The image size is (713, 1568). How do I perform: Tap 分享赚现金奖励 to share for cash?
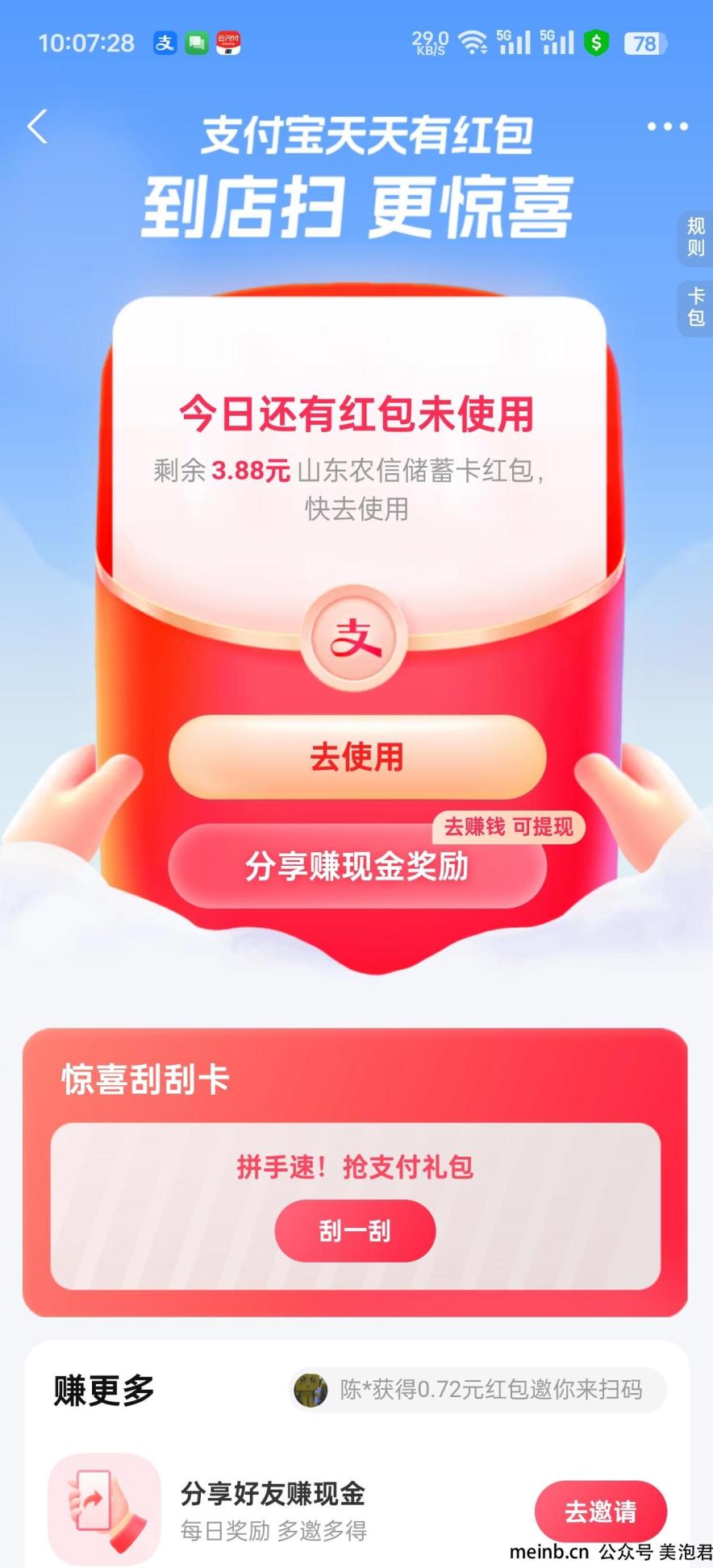[356, 866]
